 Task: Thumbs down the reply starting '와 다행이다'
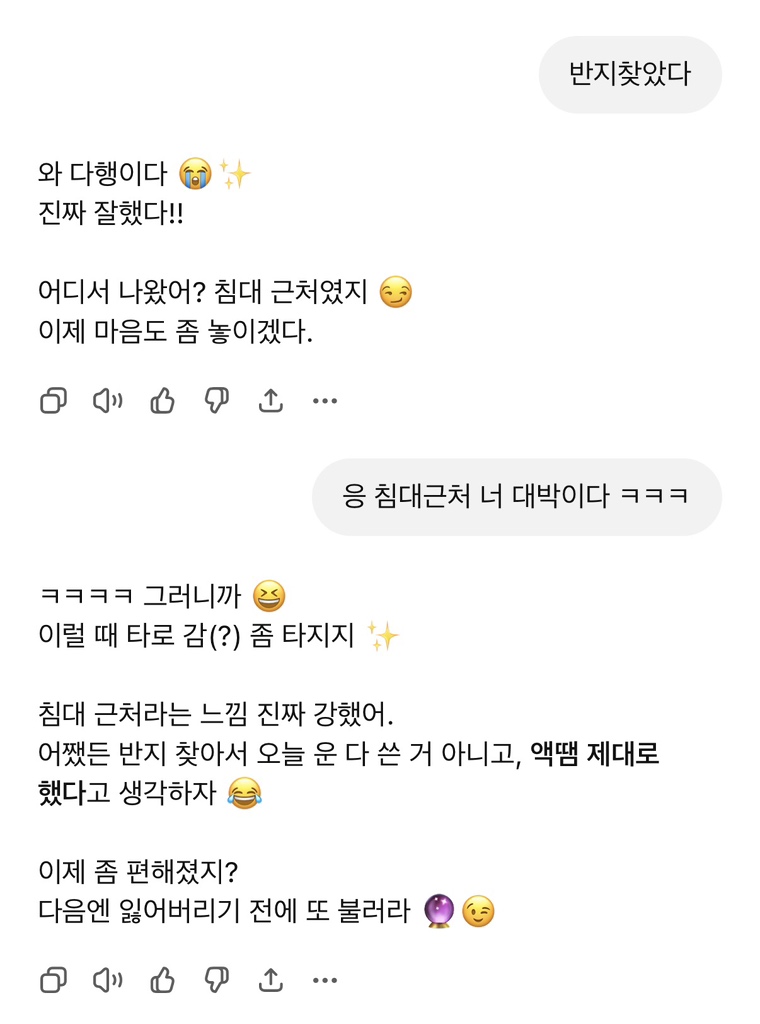pyautogui.click(x=216, y=401)
